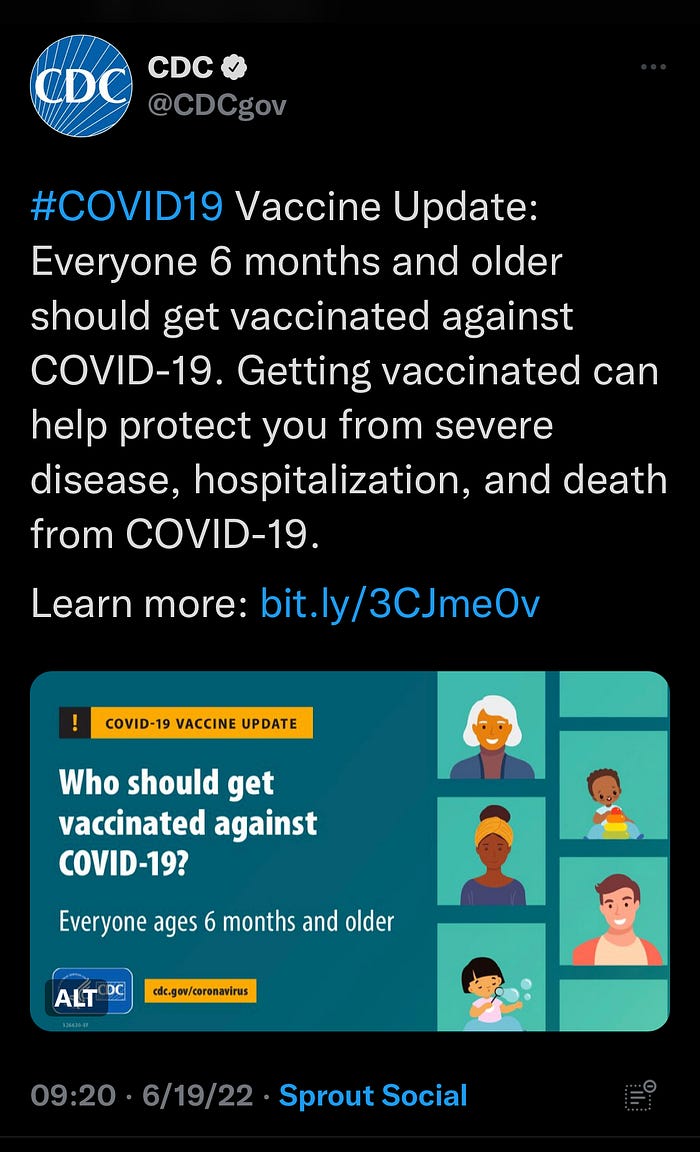
Task: Open the Sprout Social source label
Action: 373,1095
